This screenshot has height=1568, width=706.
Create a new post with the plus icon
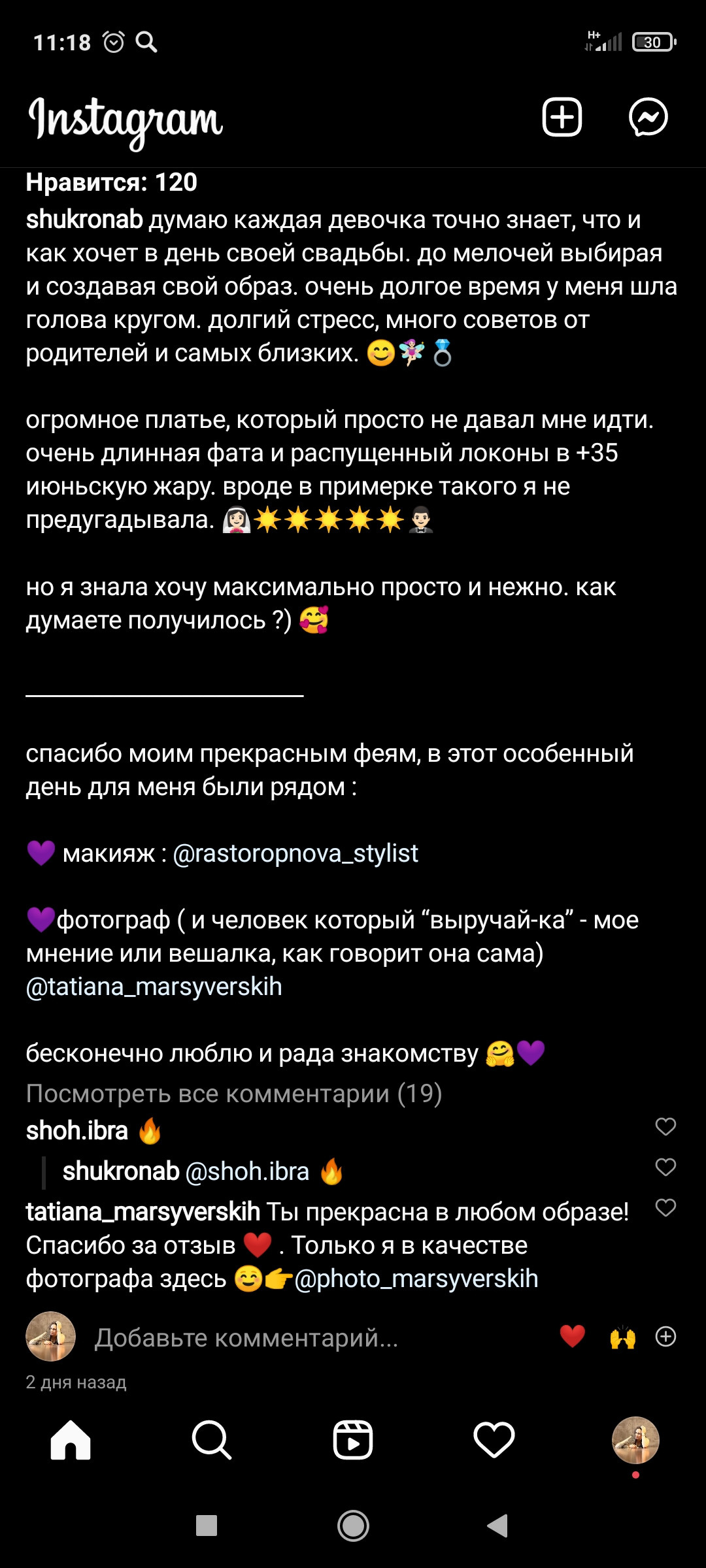point(563,118)
